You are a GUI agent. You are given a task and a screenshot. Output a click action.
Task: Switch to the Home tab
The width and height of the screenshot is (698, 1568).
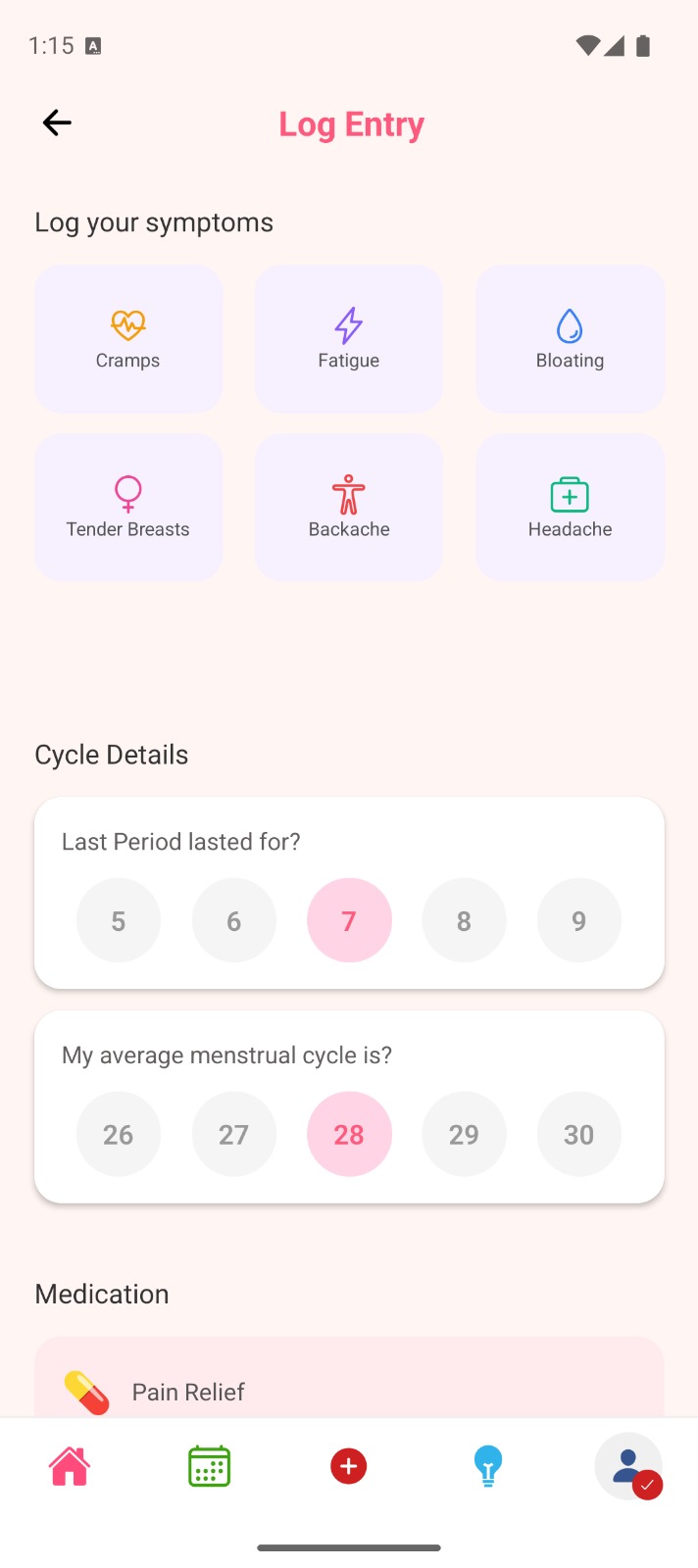click(70, 1466)
